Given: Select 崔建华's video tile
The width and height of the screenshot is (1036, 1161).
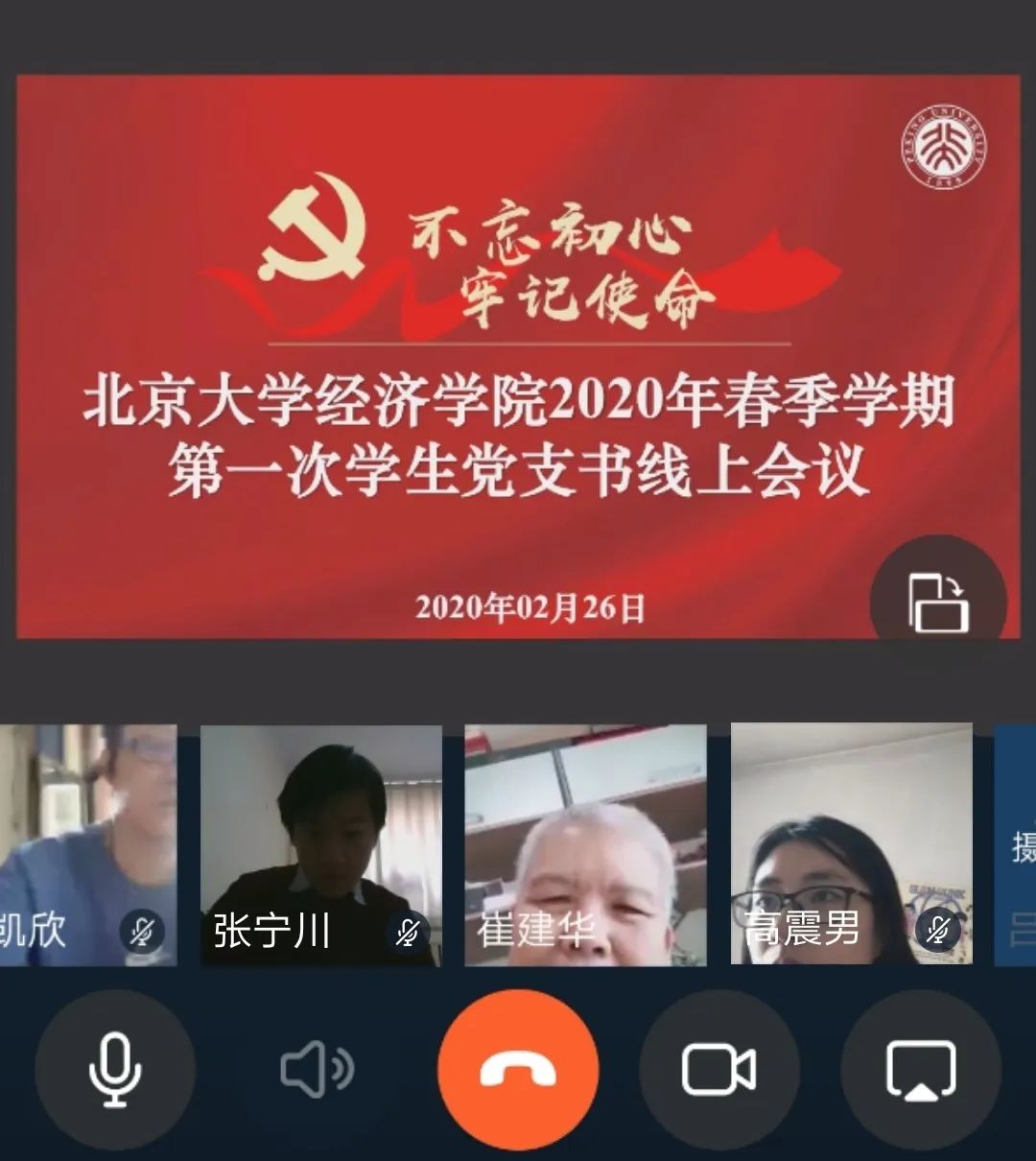Looking at the screenshot, I should [x=585, y=844].
